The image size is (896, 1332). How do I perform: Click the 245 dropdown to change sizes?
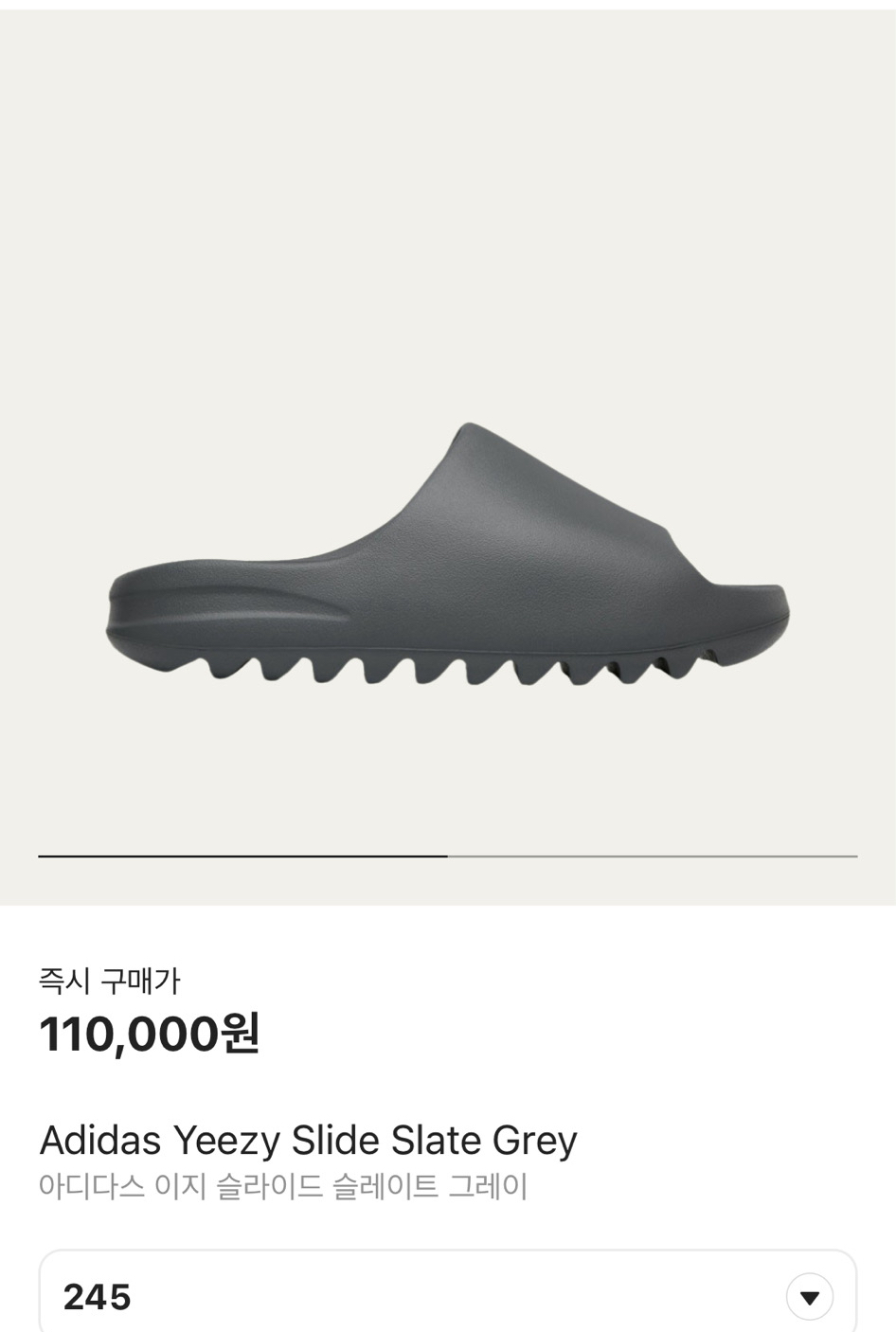[448, 1297]
